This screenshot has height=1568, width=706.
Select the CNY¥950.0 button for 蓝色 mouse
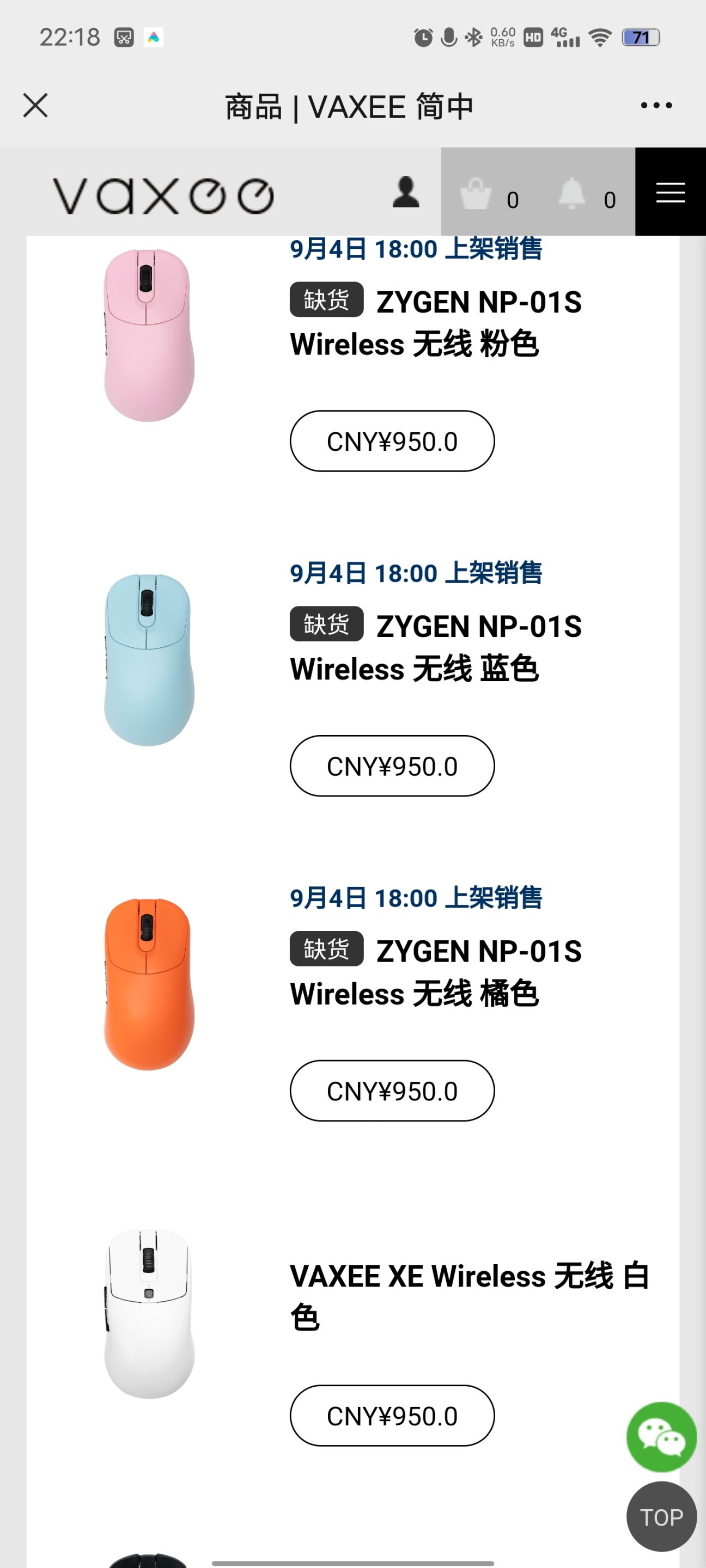click(x=392, y=765)
